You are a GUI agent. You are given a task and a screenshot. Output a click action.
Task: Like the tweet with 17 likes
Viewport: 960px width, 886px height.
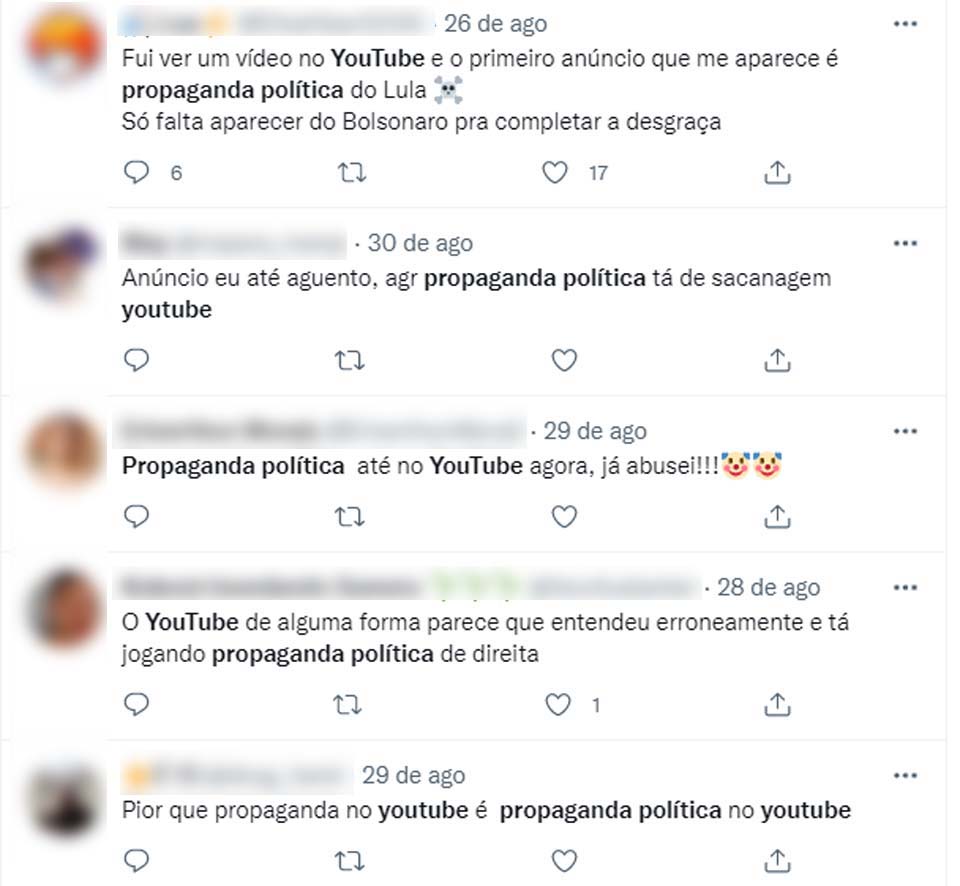pos(555,173)
